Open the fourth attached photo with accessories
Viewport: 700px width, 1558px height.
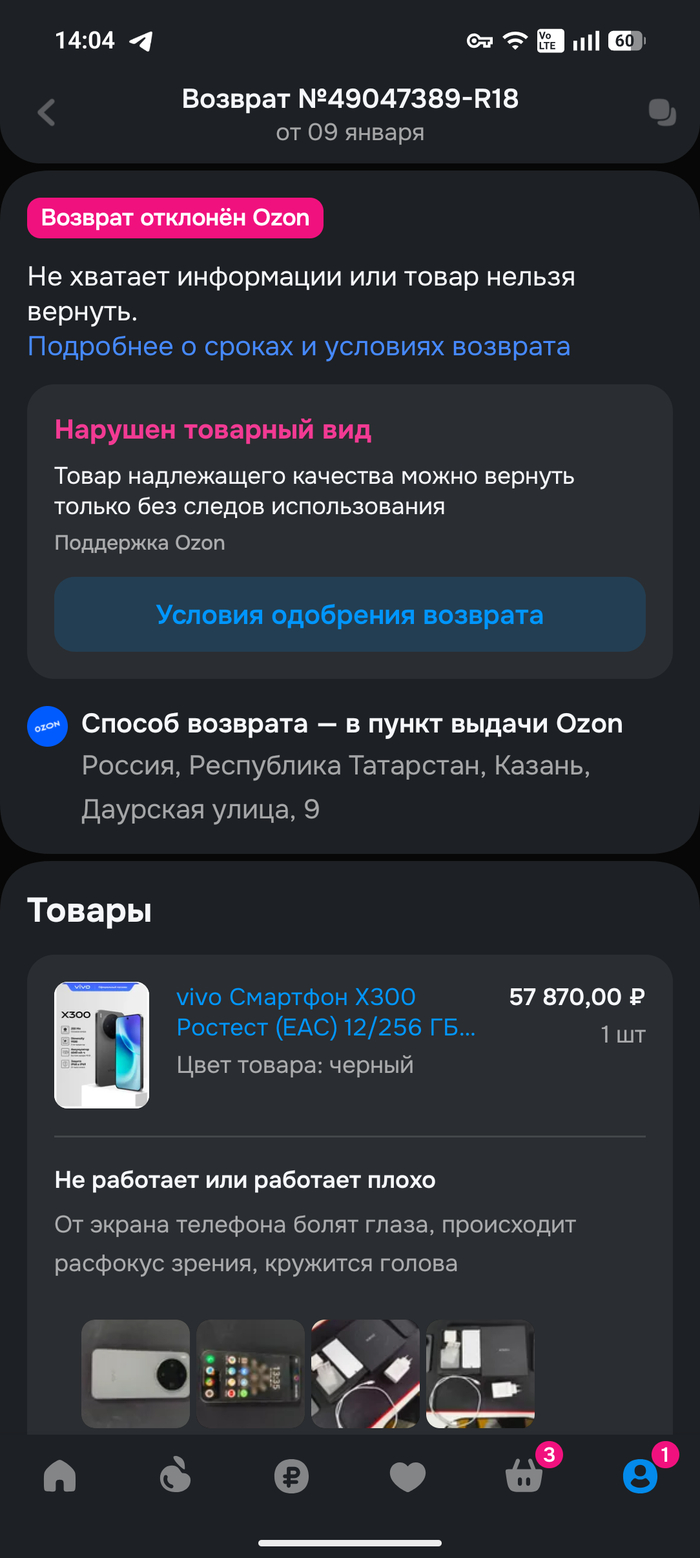tap(480, 1373)
